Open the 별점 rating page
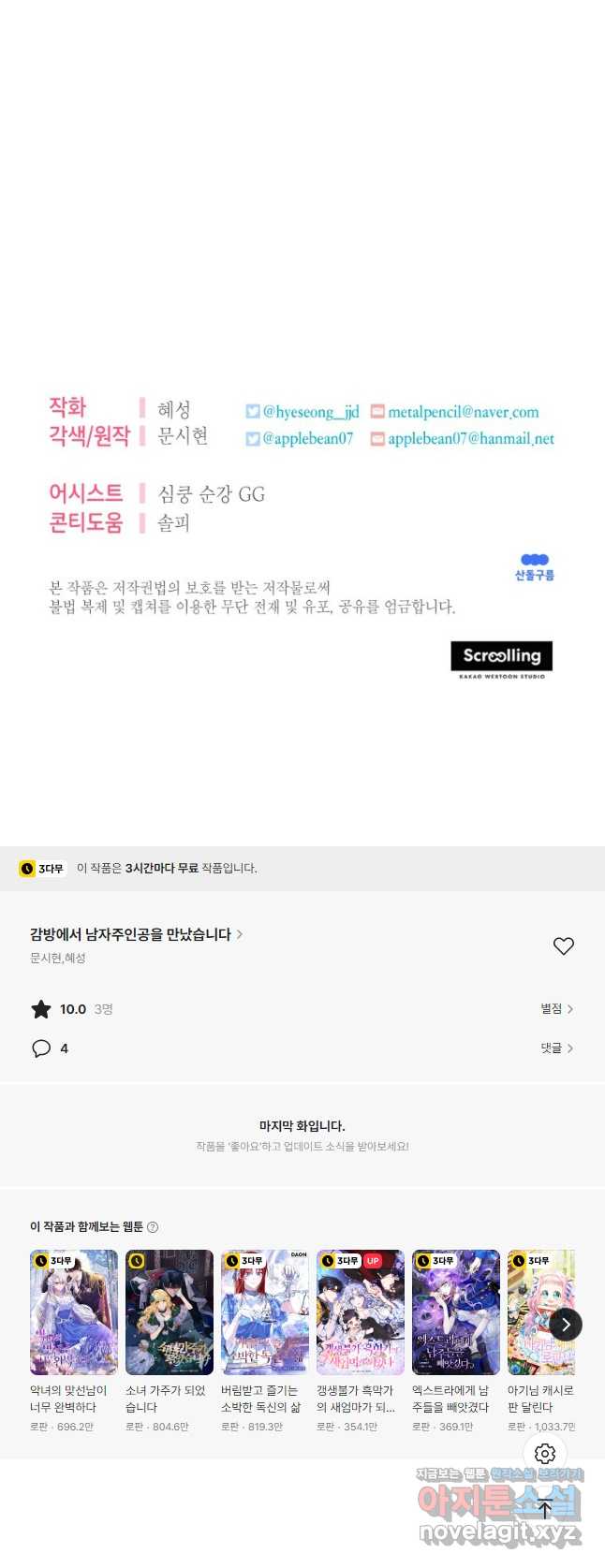The width and height of the screenshot is (605, 1568). click(556, 1009)
